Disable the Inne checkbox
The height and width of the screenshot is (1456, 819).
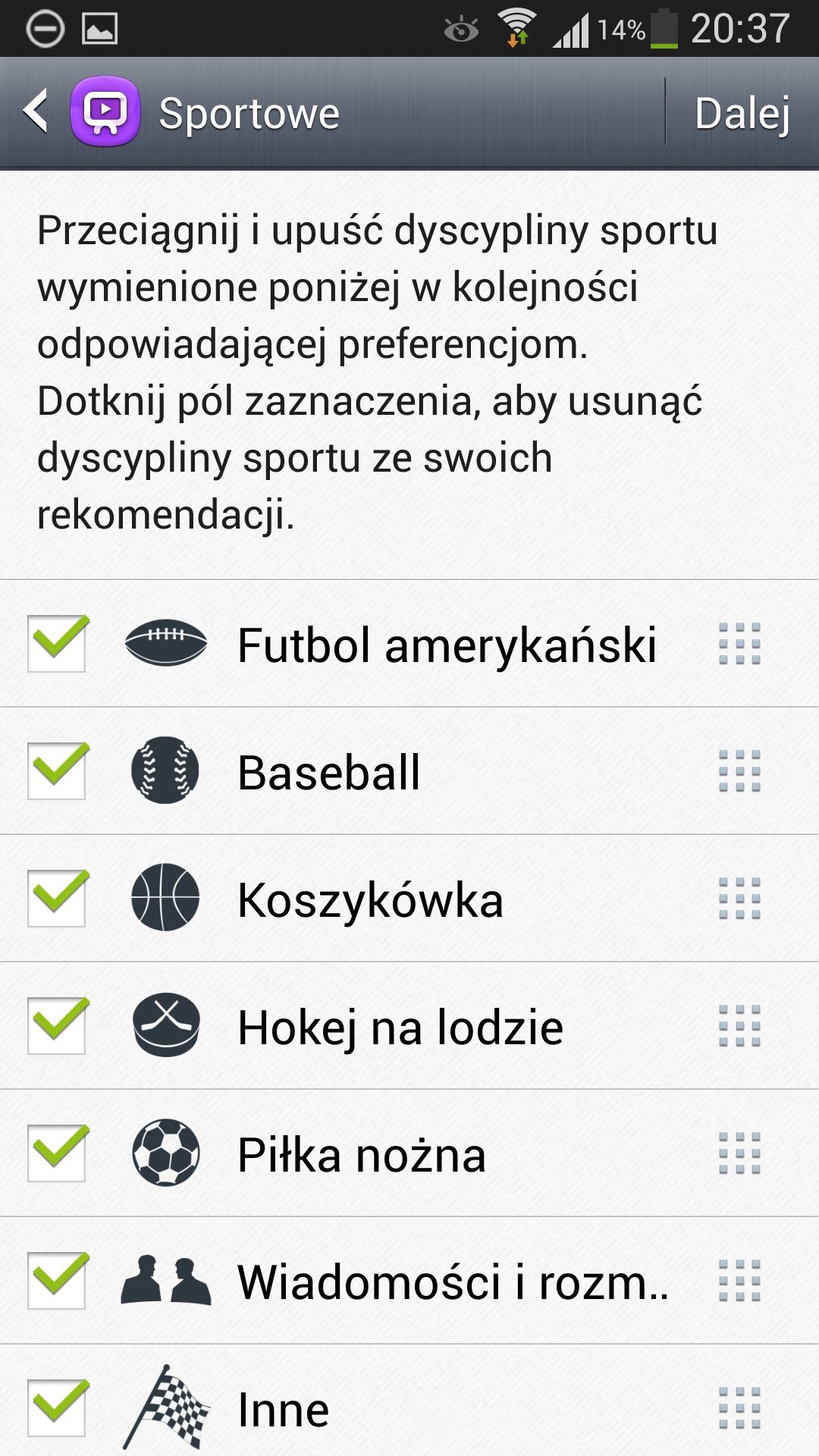click(57, 1408)
